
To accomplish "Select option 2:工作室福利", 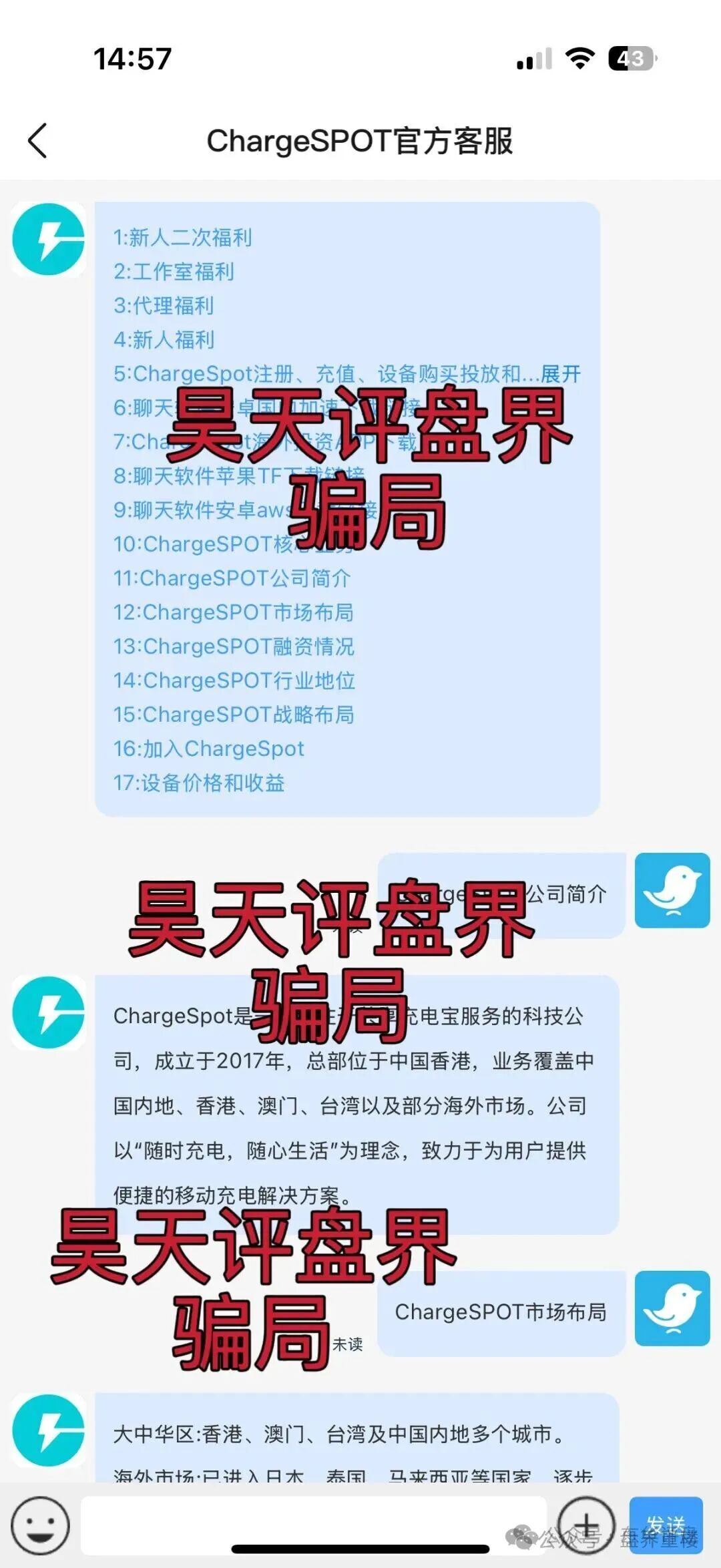I will [x=174, y=272].
